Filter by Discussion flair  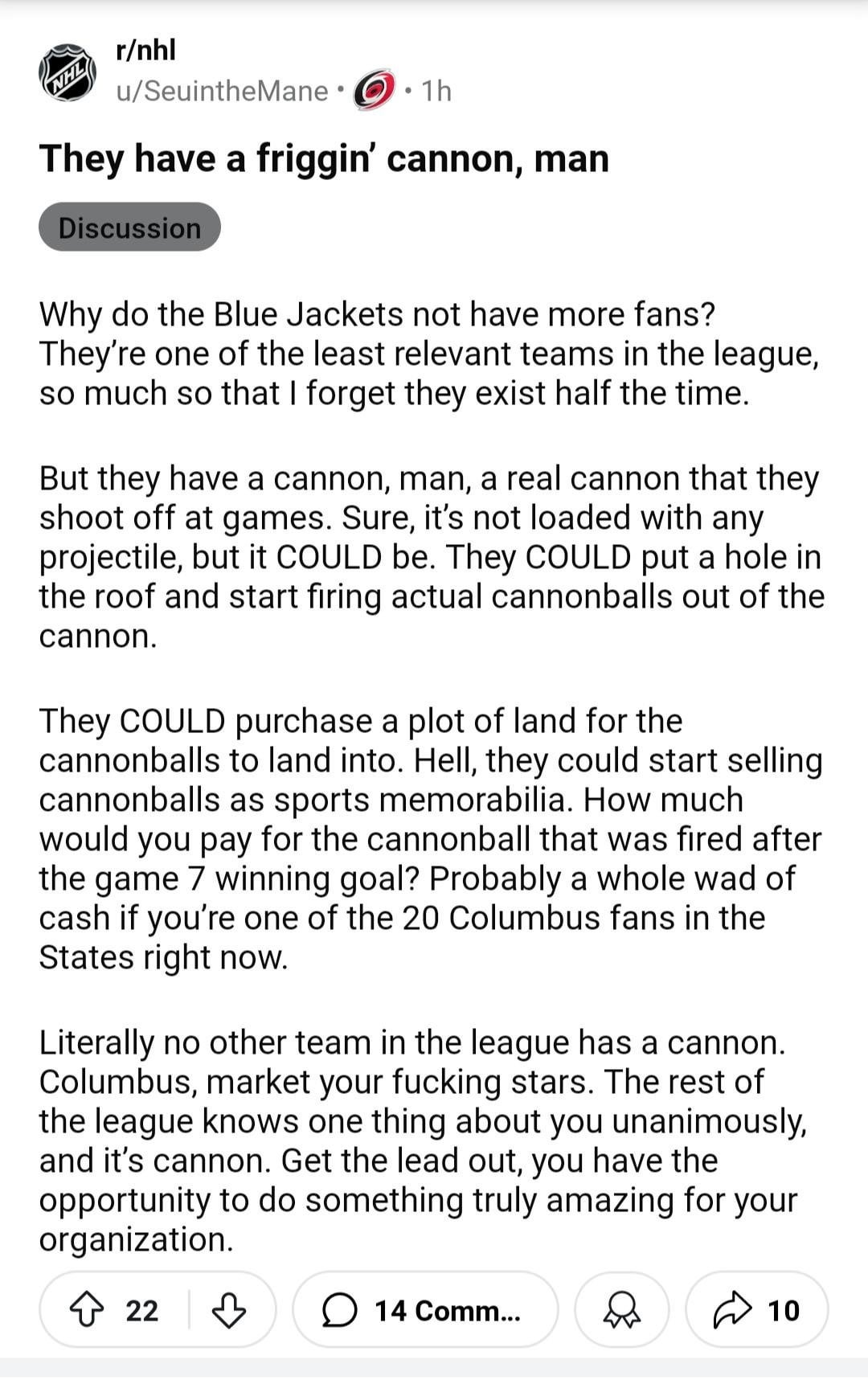129,228
